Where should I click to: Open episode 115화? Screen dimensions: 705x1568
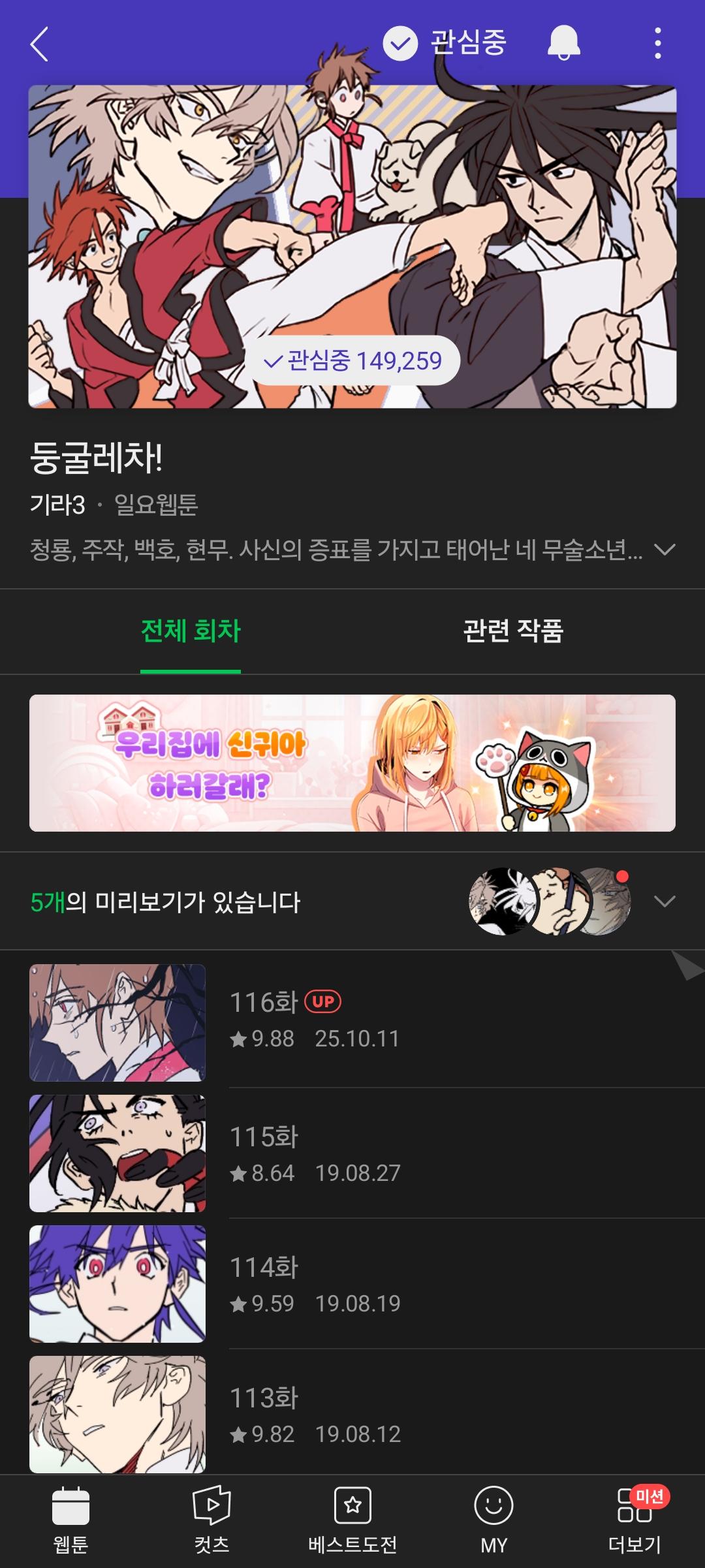point(352,1153)
